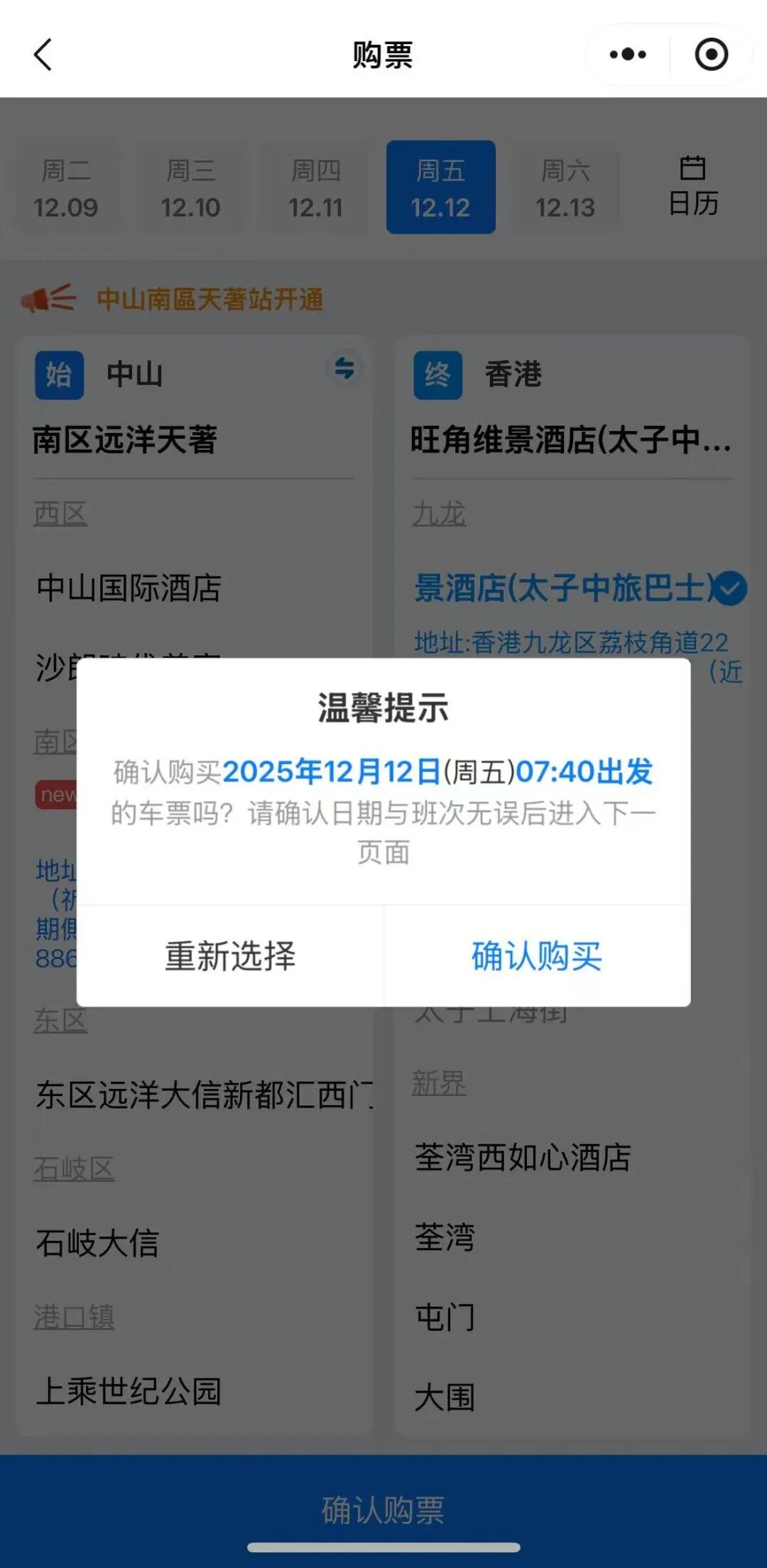Expand the 东区 station section

60,1021
